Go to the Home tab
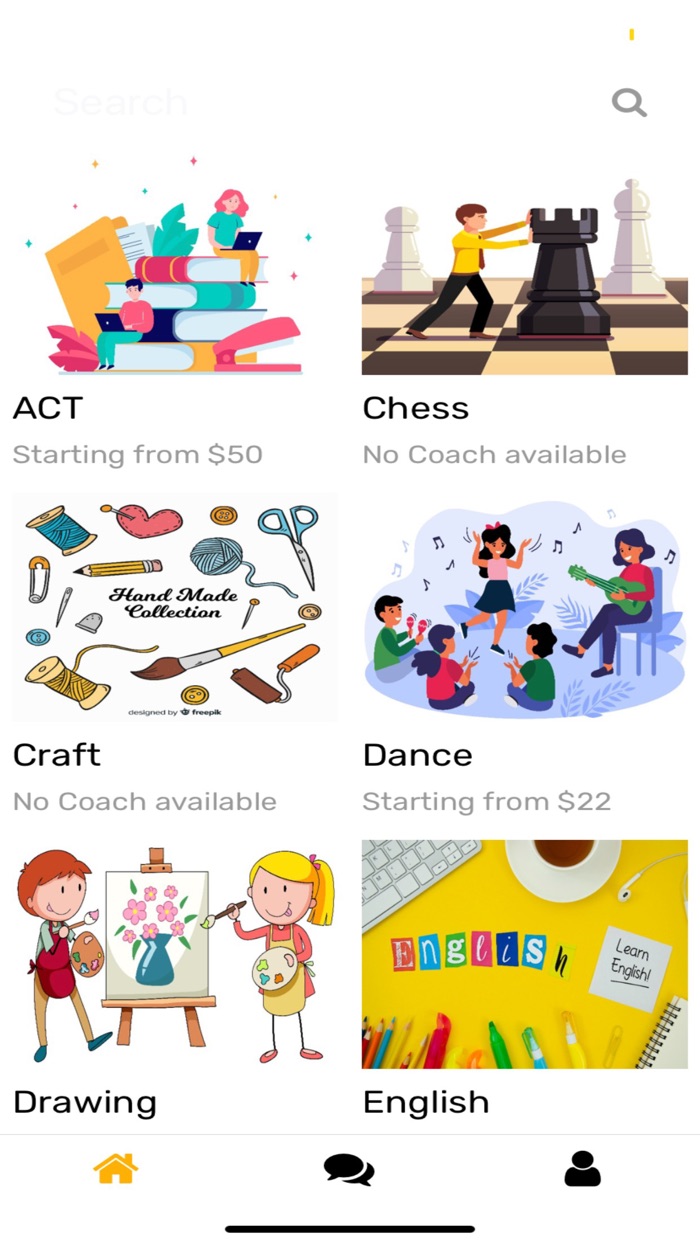This screenshot has width=700, height=1244. click(116, 1168)
